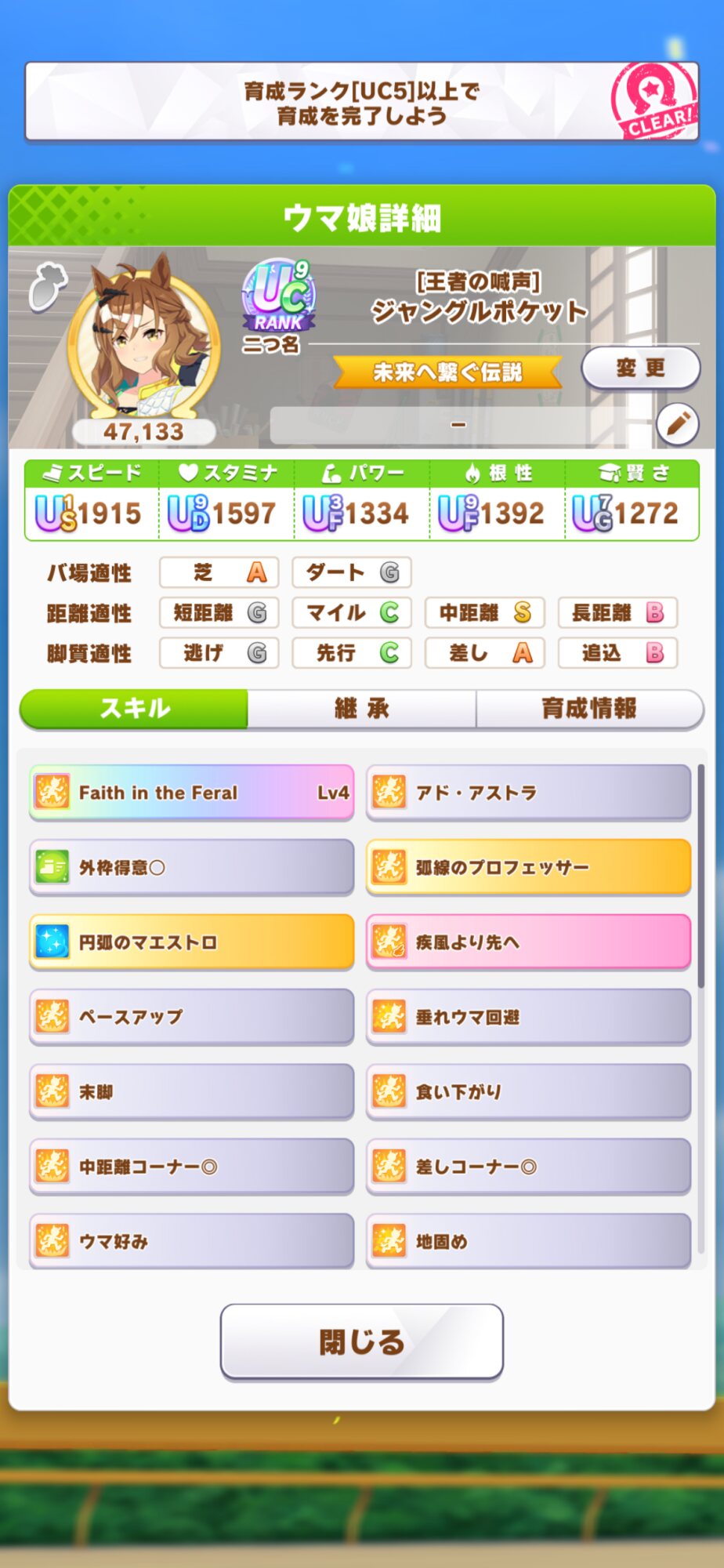Viewport: 724px width, 1568px height.
Task: Open the 末脚 skill
Action: (191, 1091)
